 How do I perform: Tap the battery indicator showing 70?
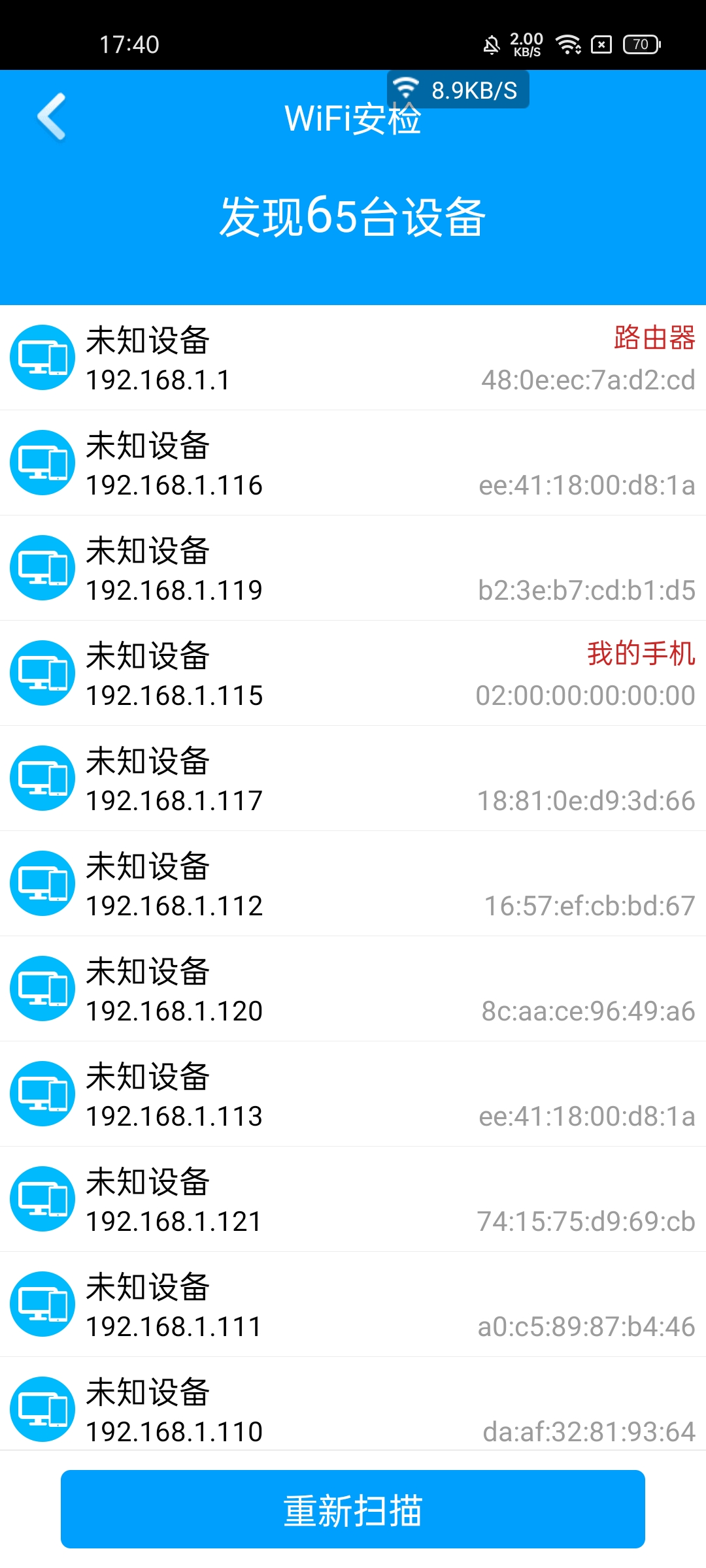tap(641, 44)
